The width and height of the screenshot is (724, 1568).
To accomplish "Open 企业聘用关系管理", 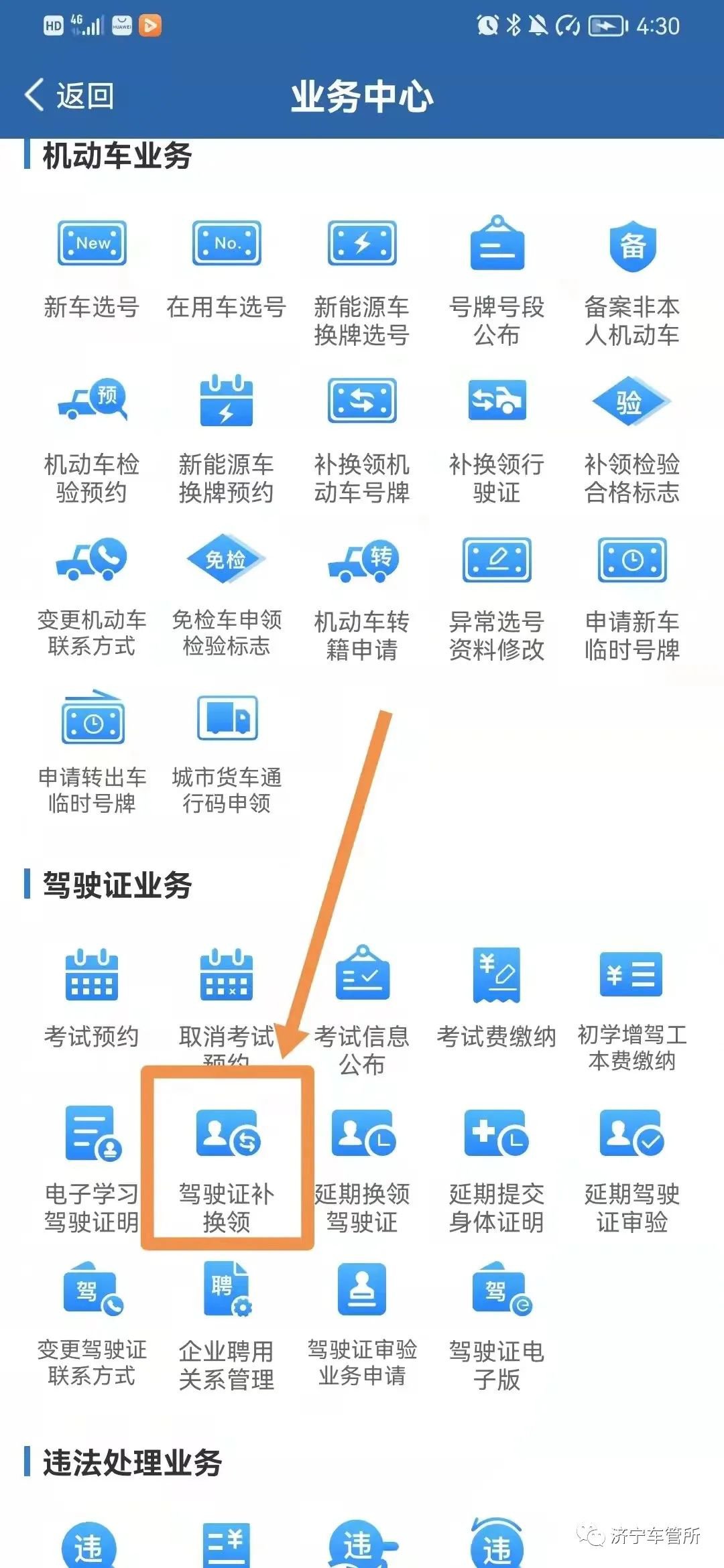I will [x=227, y=1323].
